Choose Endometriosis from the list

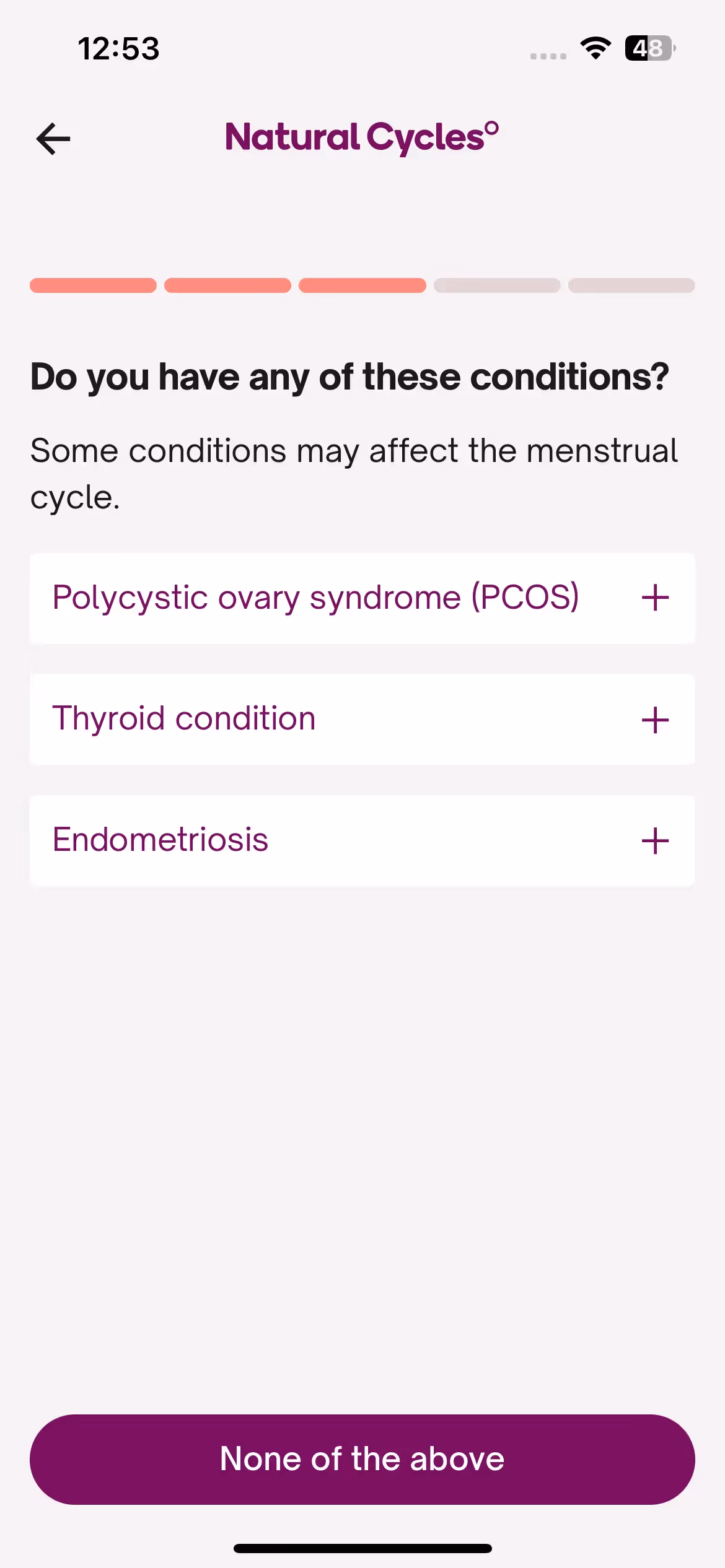pos(362,840)
